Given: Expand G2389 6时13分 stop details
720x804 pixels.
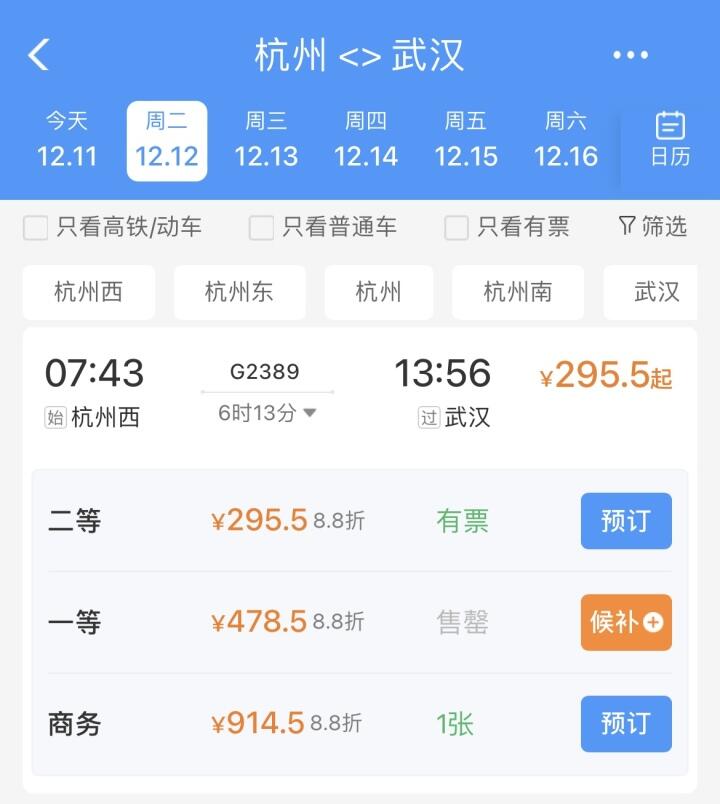Looking at the screenshot, I should 268,412.
